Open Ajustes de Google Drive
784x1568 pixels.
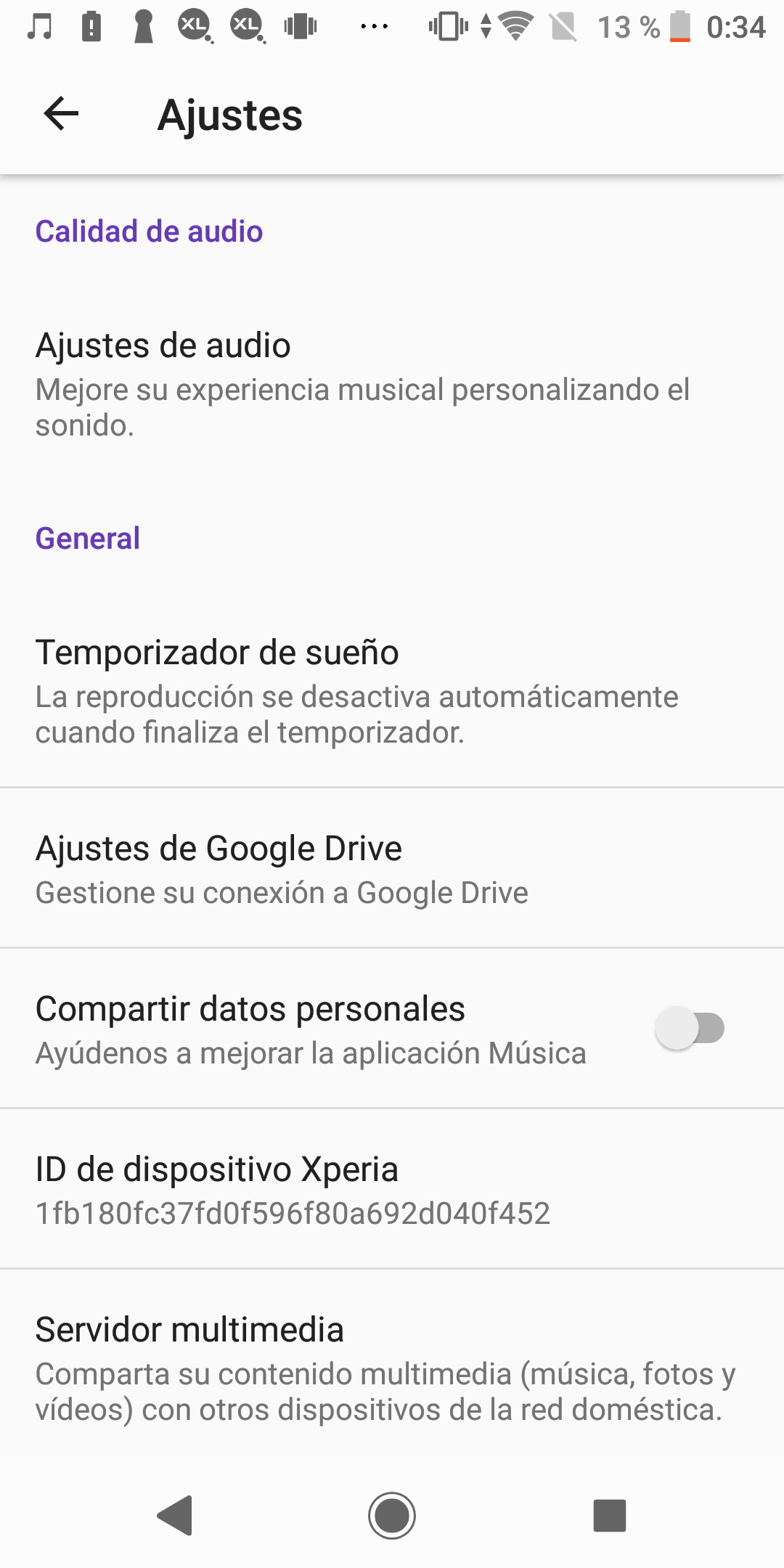pyautogui.click(x=392, y=868)
